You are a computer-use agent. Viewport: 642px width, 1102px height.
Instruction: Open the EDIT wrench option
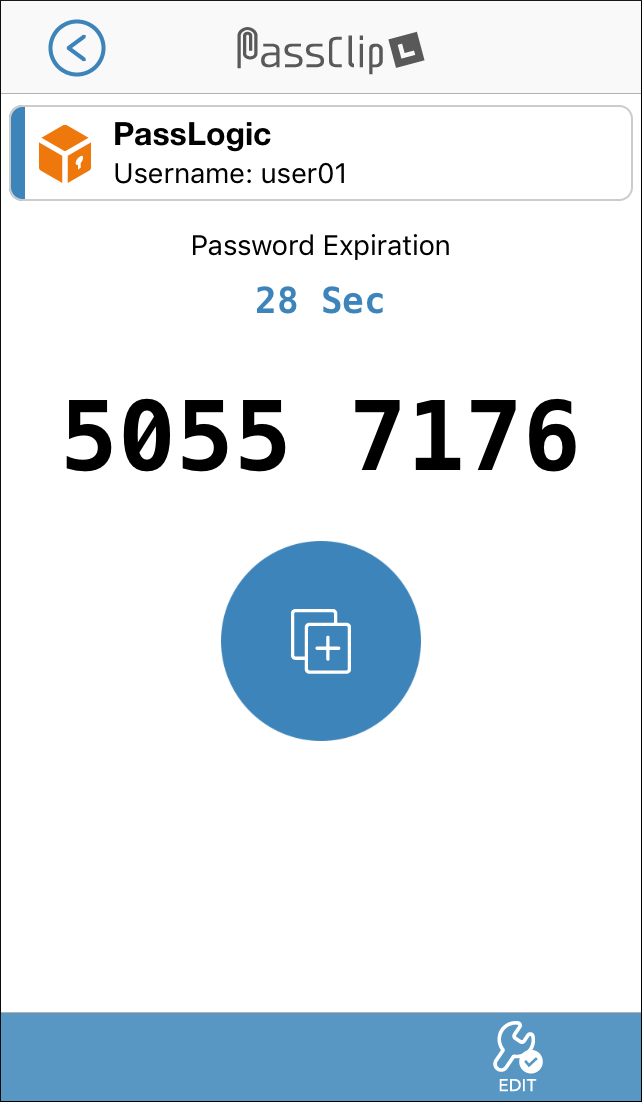coord(518,1057)
